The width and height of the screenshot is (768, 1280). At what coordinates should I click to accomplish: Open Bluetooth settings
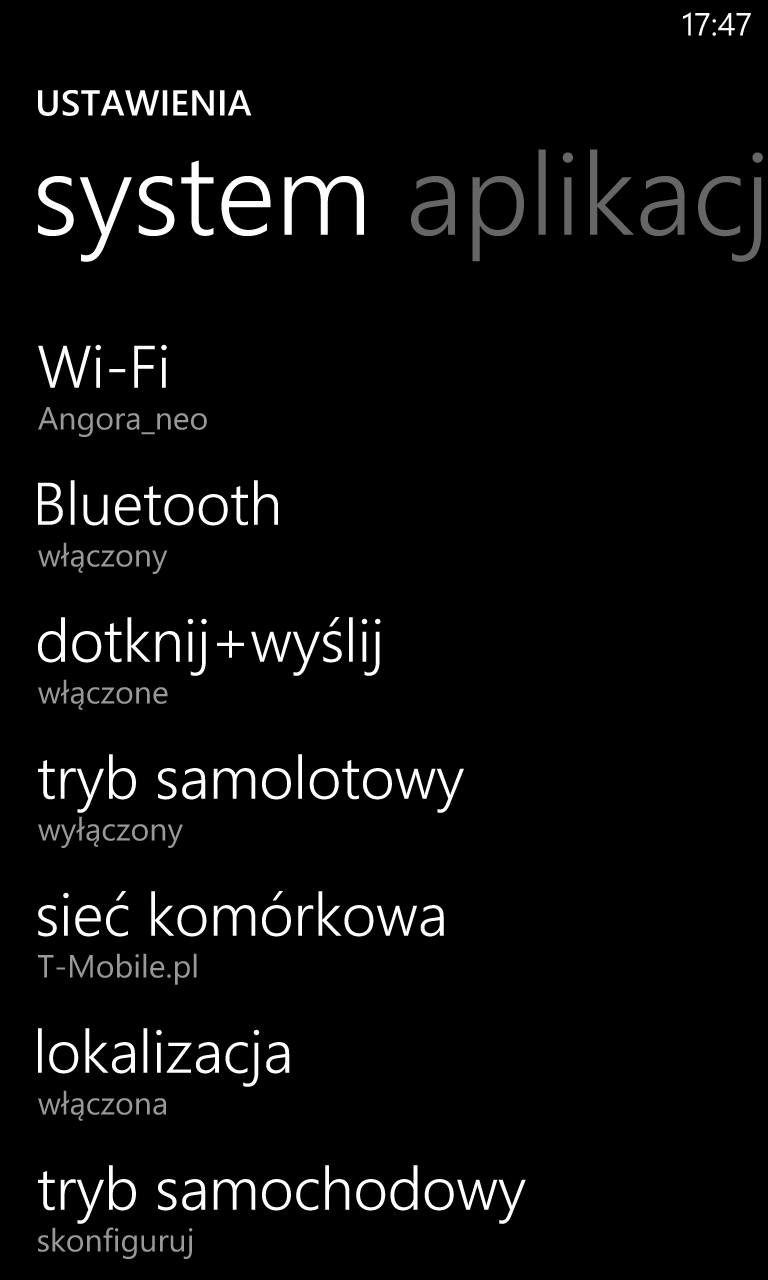click(x=384, y=523)
